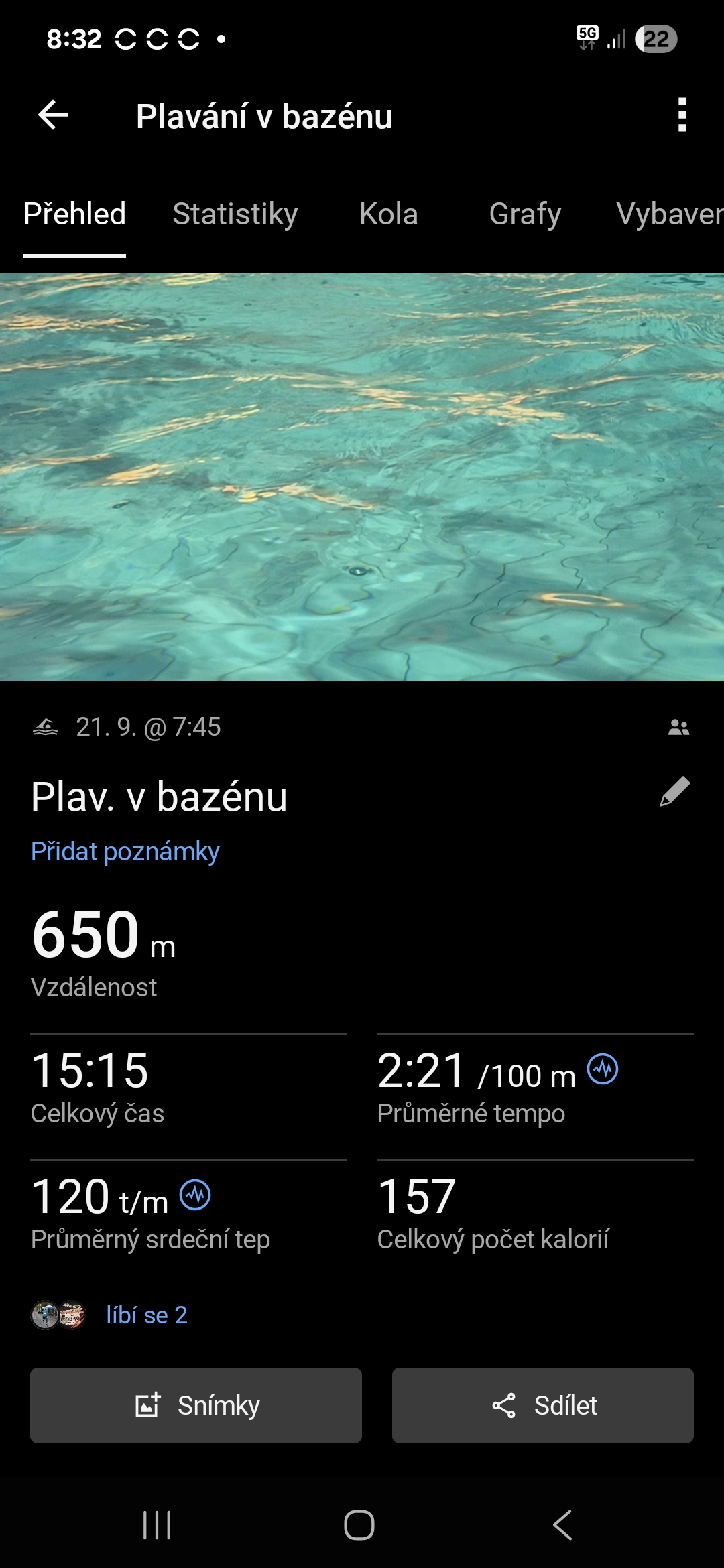Open the Grafy tab
The image size is (724, 1568).
[x=525, y=214]
